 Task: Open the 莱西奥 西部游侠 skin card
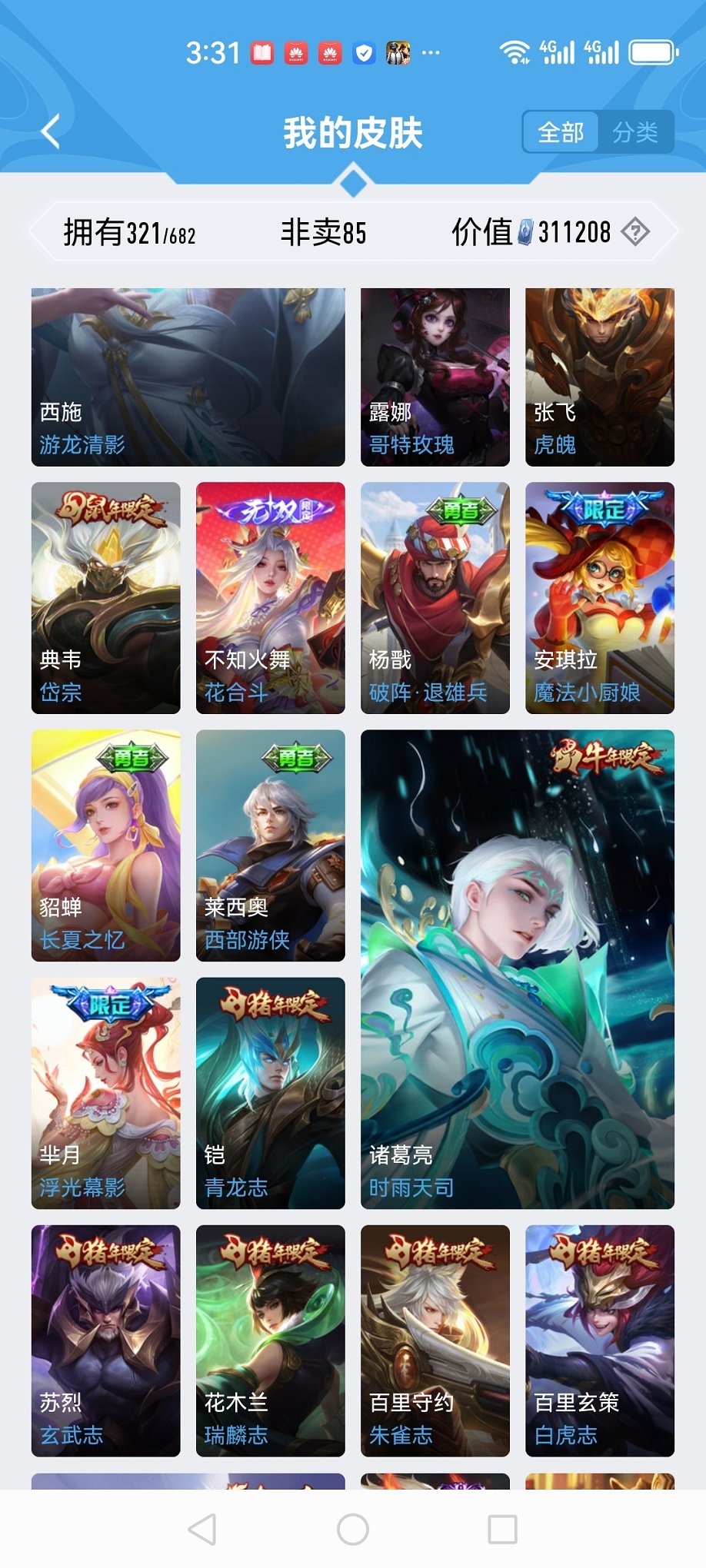pyautogui.click(x=270, y=845)
